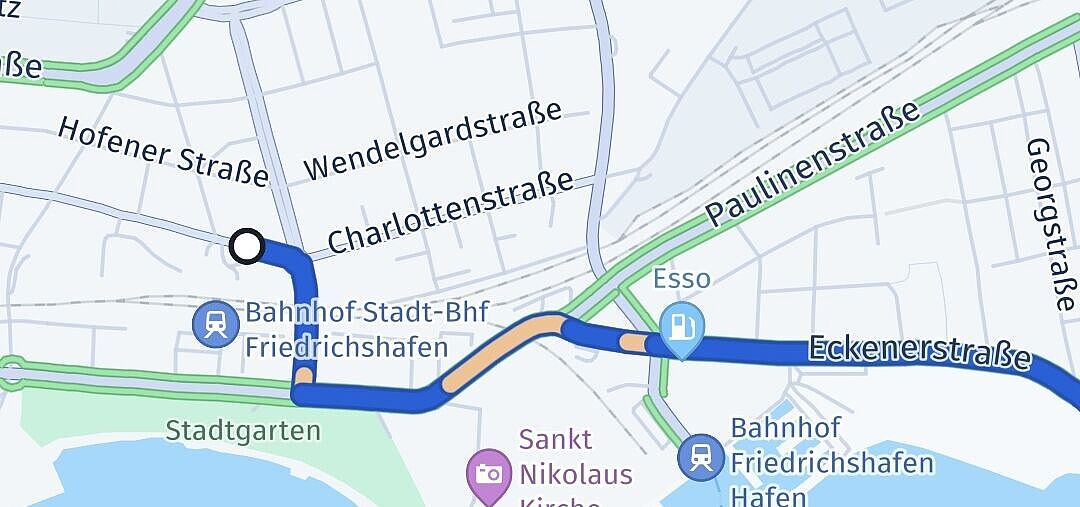Tap the Sankt Nikolaus Kirche photo marker
This screenshot has height=507, width=1080.
pyautogui.click(x=488, y=470)
